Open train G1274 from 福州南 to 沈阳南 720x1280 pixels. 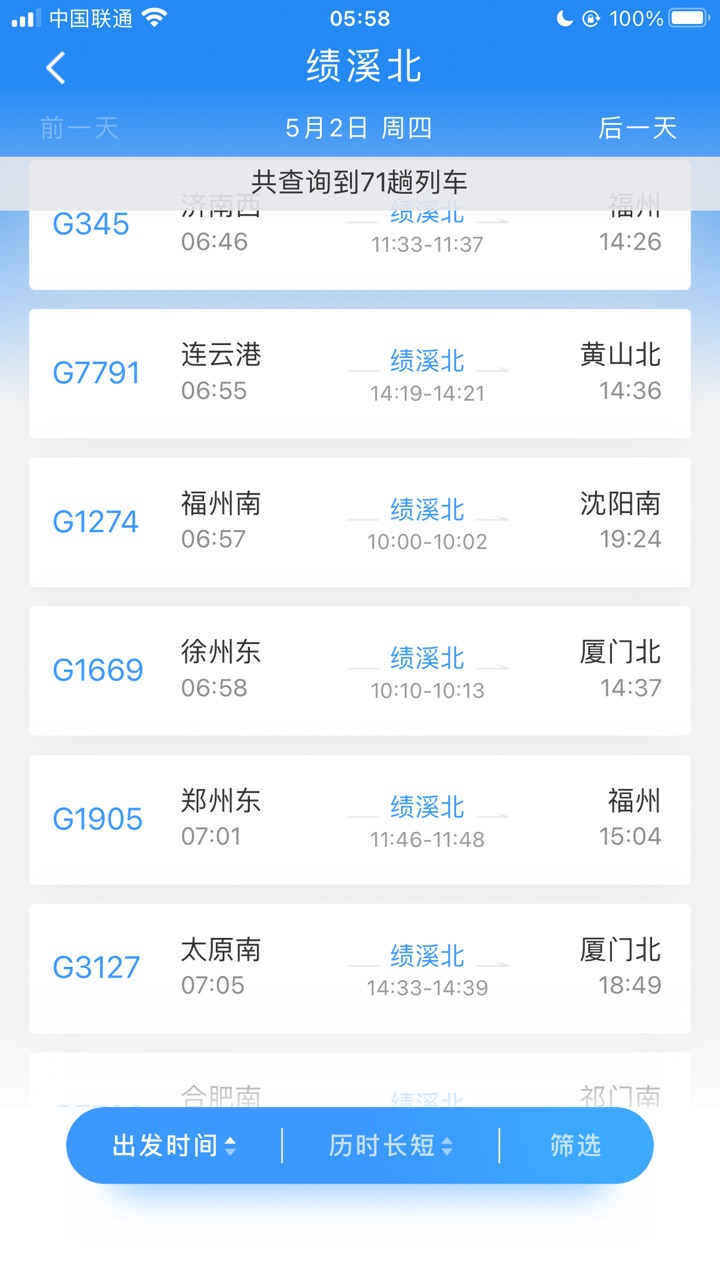(360, 522)
